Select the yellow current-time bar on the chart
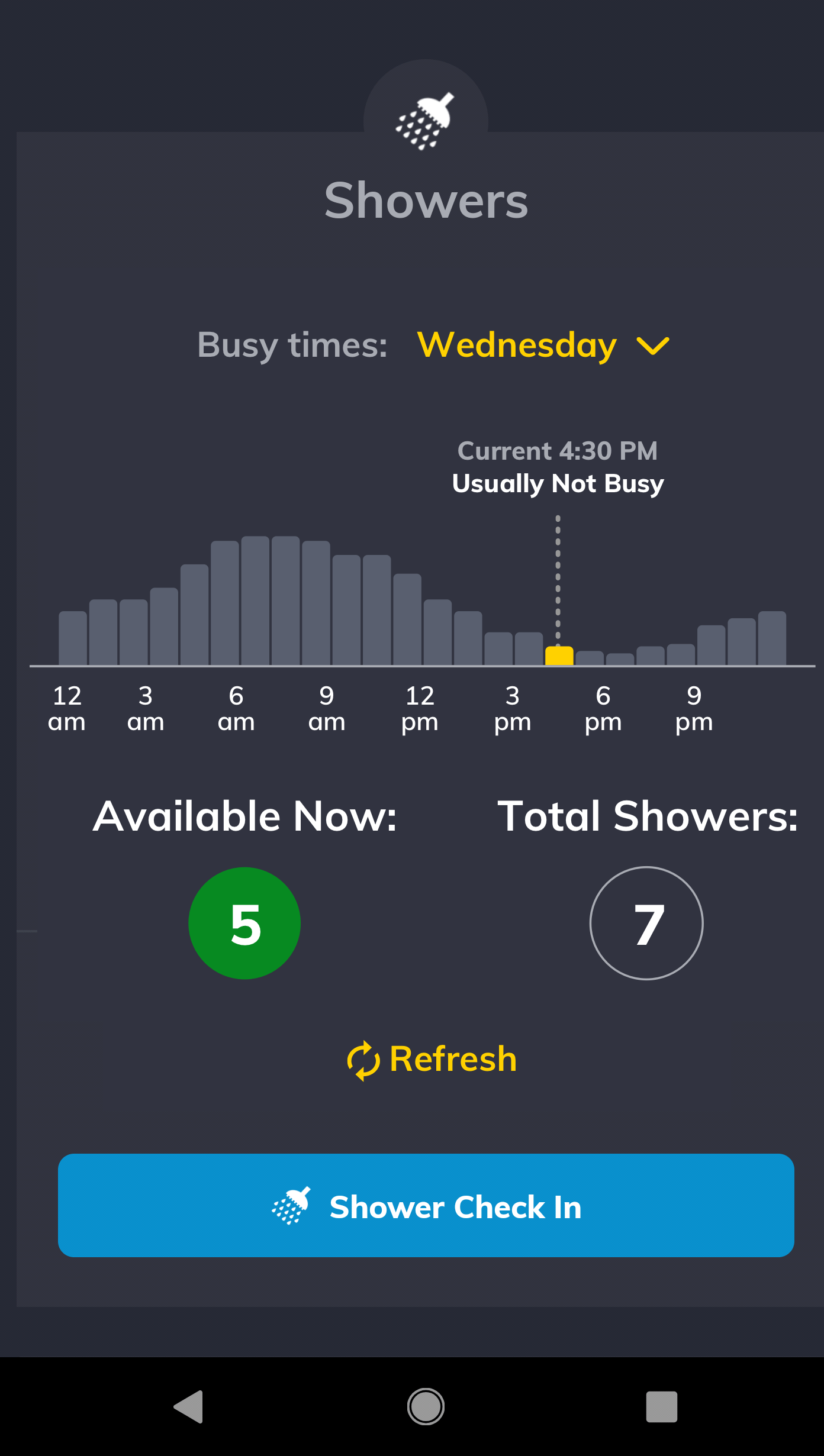 [x=558, y=656]
